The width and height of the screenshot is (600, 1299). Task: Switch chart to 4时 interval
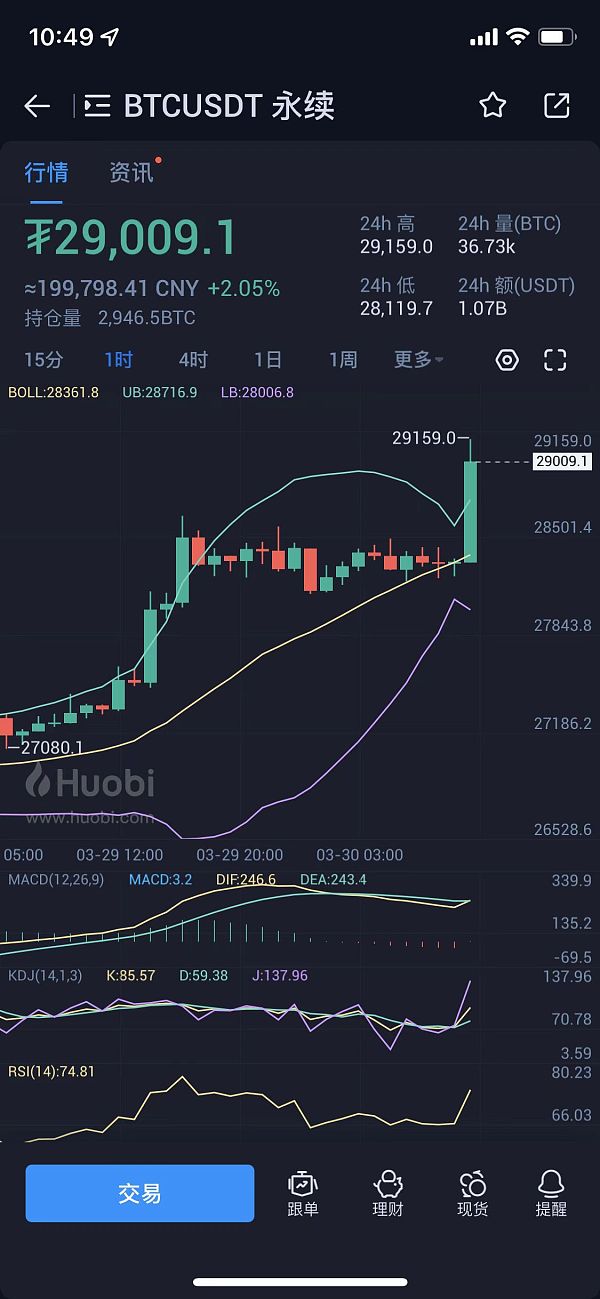click(193, 360)
